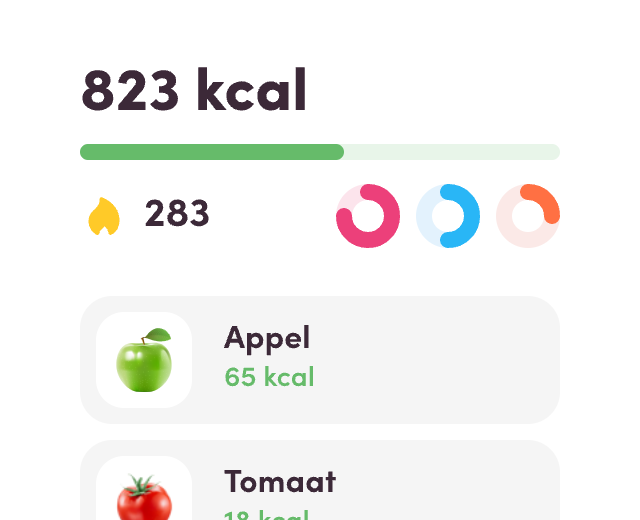Open the Tomaat food entry

click(x=320, y=485)
